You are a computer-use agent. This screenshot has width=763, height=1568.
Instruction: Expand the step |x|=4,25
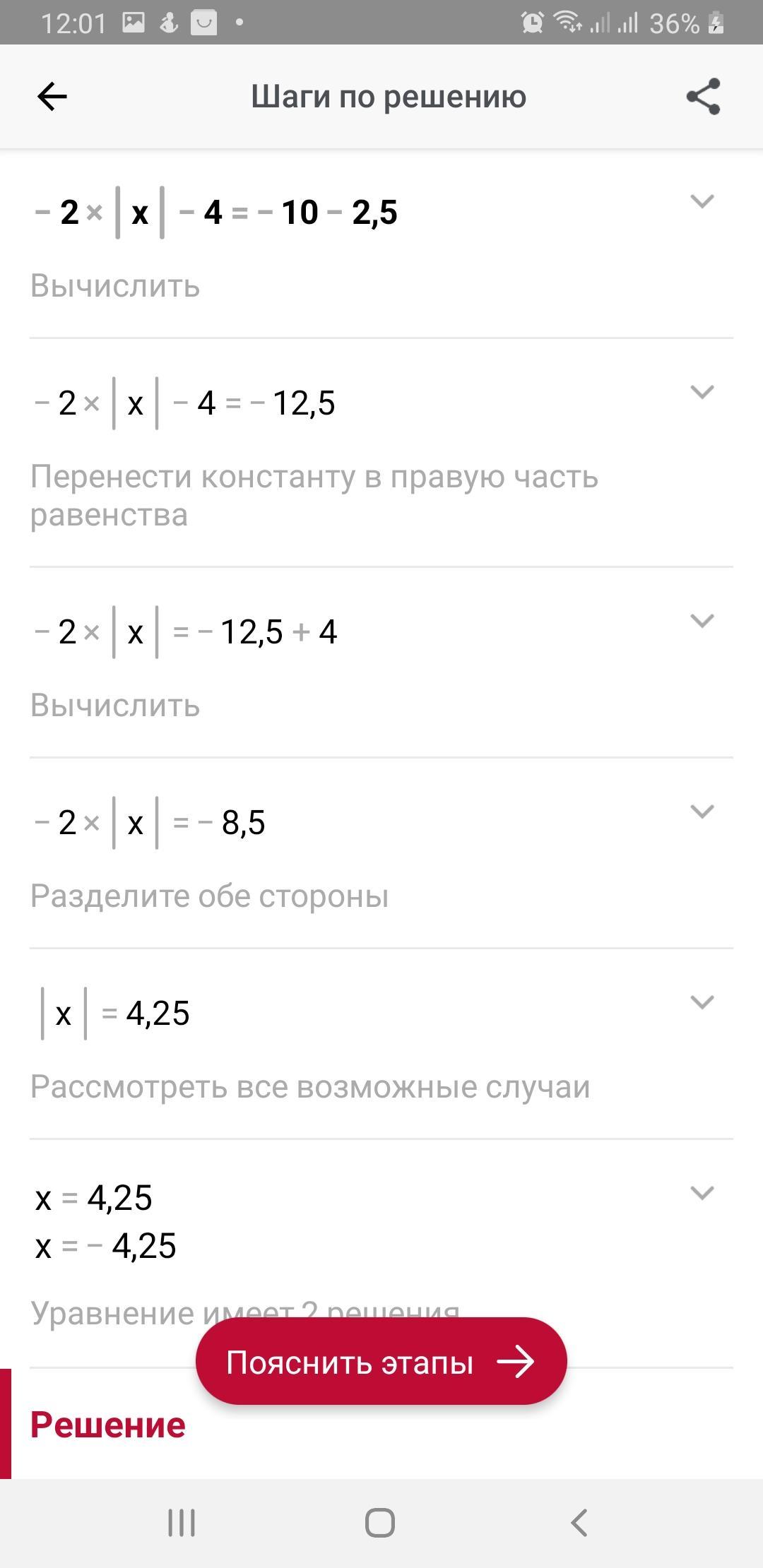702,1002
